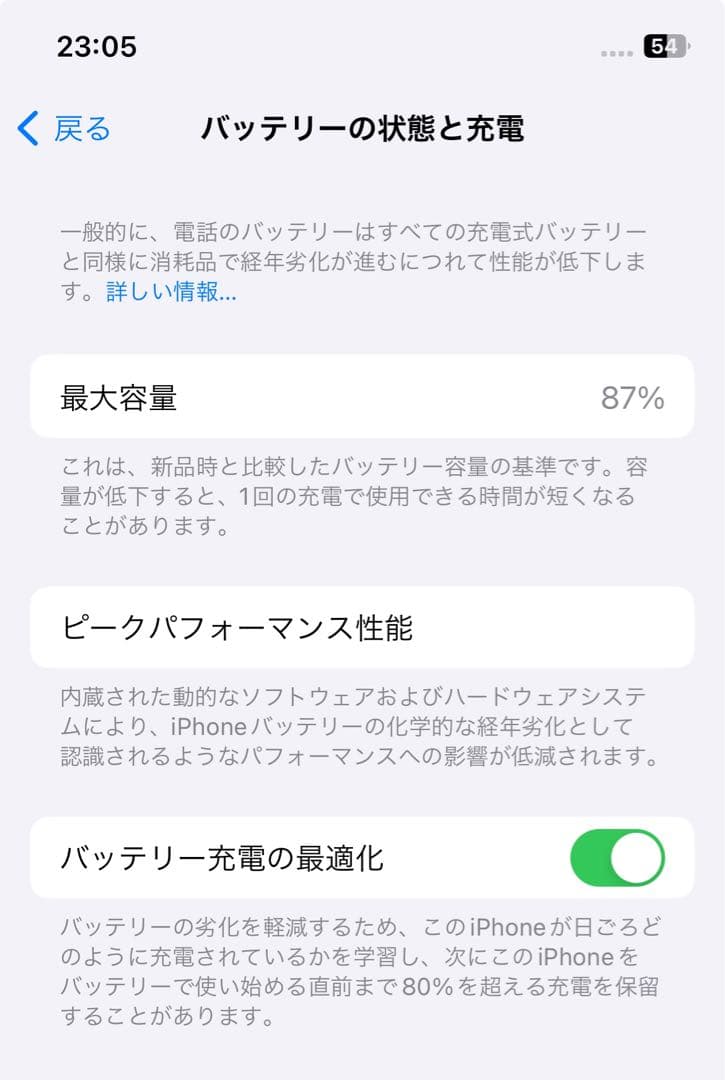Screen dimensions: 725x1080
Task: Tap the clock showing 23:05
Action: (99, 46)
